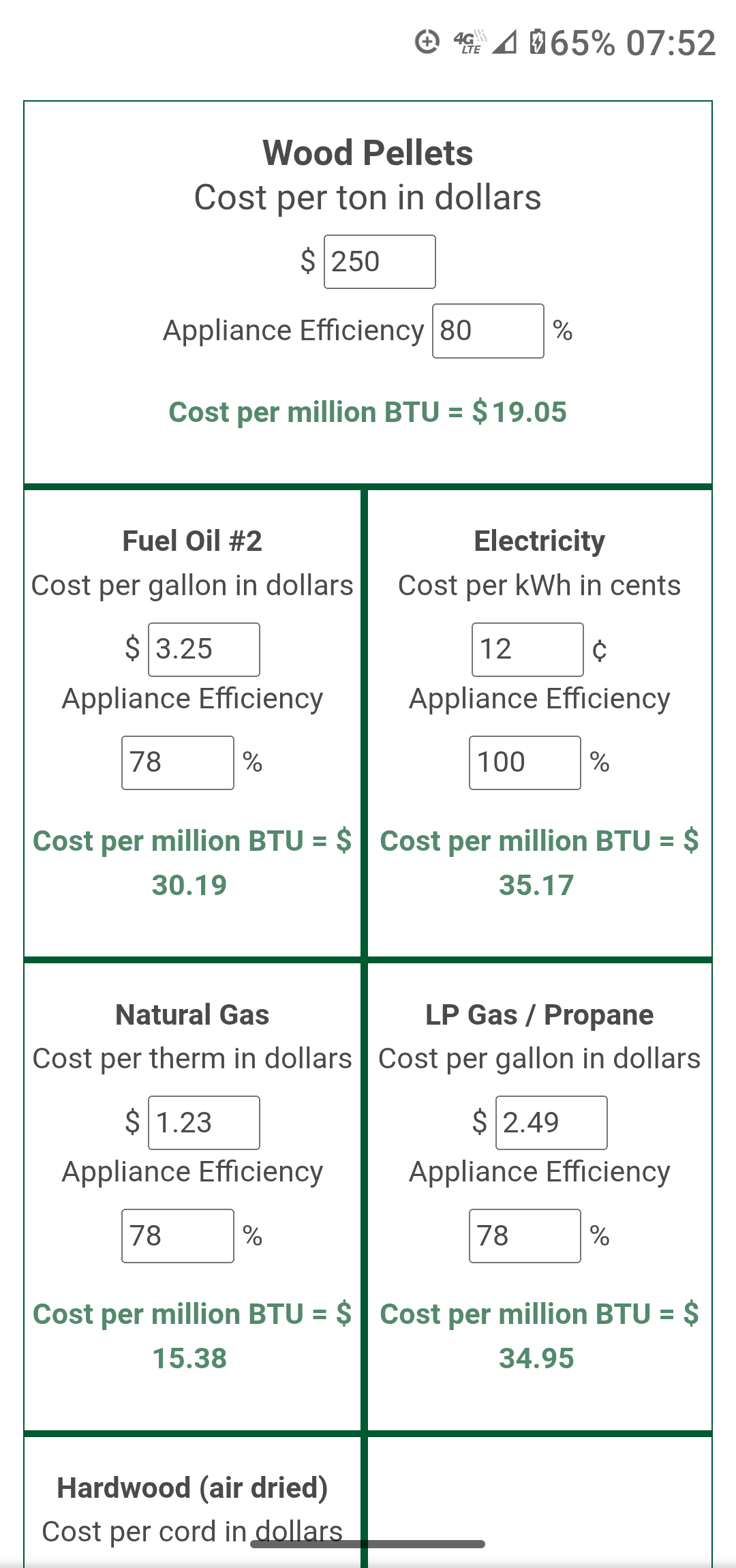Select the LP Gas / Propane efficiency field
The image size is (736, 1568).
tap(525, 1235)
